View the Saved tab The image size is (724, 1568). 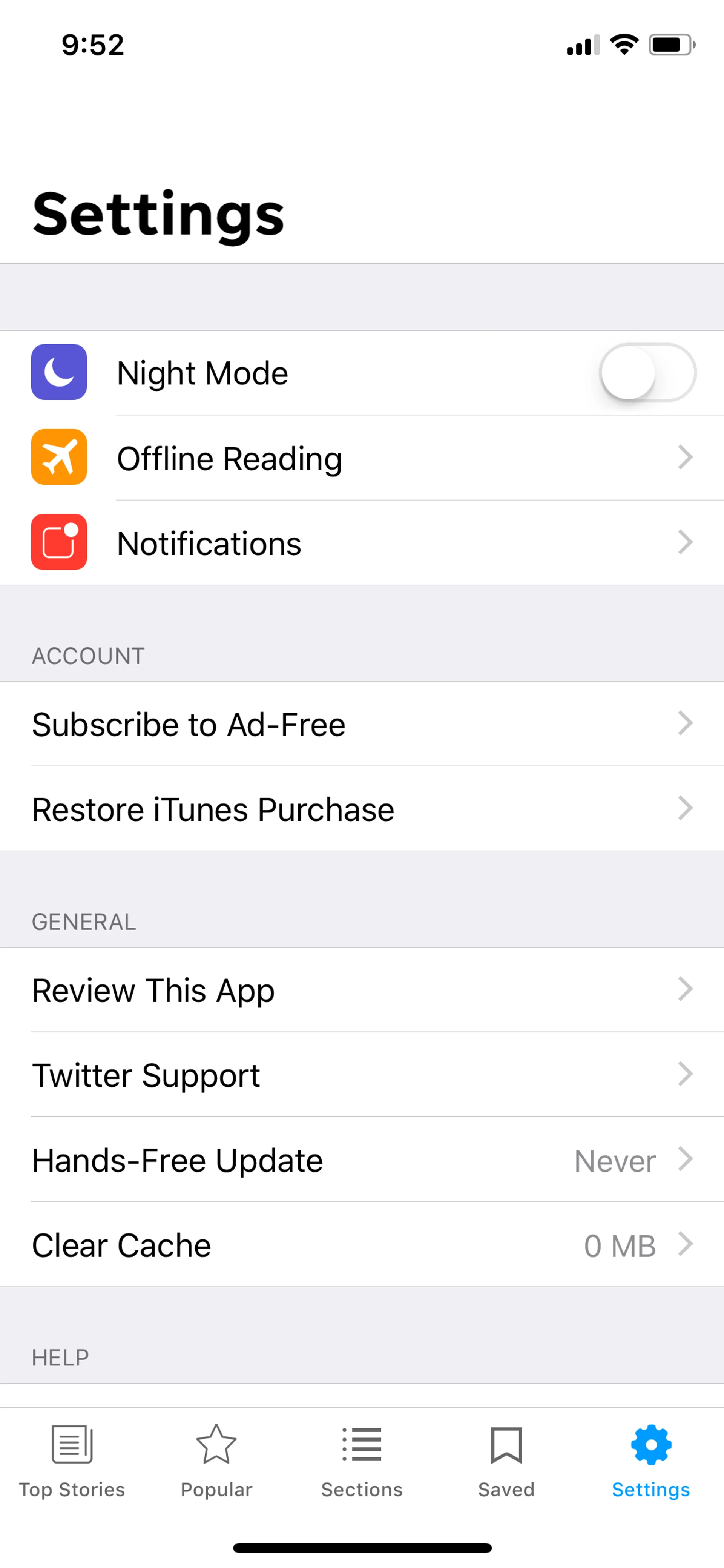tap(506, 1461)
